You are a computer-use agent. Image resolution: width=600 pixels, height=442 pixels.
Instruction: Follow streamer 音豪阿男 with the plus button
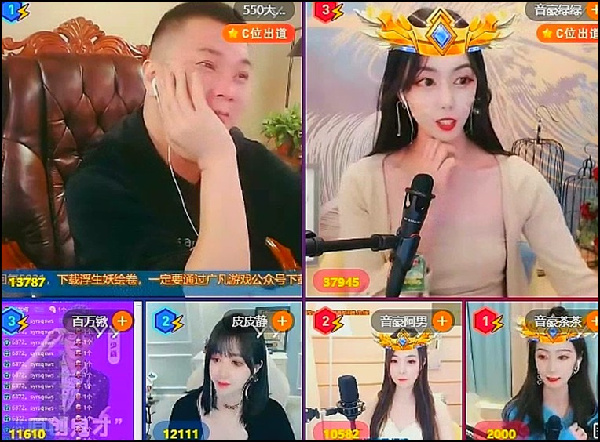pyautogui.click(x=443, y=322)
